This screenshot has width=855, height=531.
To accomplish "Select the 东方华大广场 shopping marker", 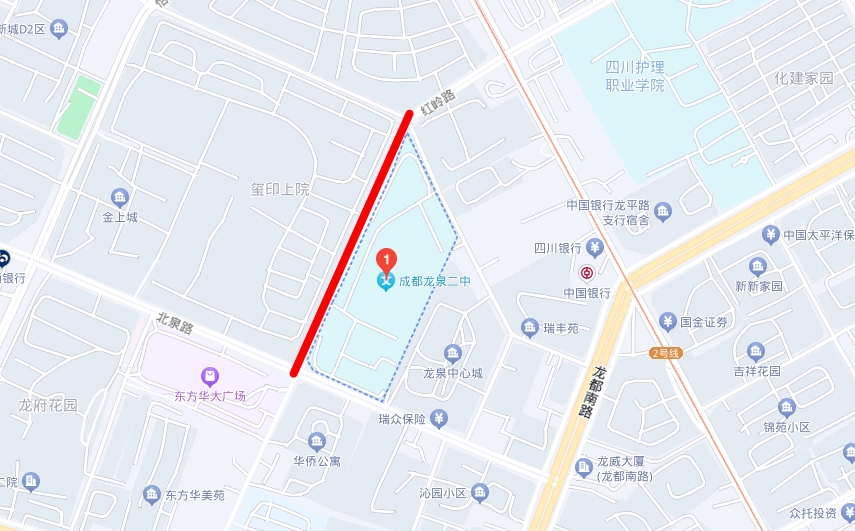I will (209, 377).
